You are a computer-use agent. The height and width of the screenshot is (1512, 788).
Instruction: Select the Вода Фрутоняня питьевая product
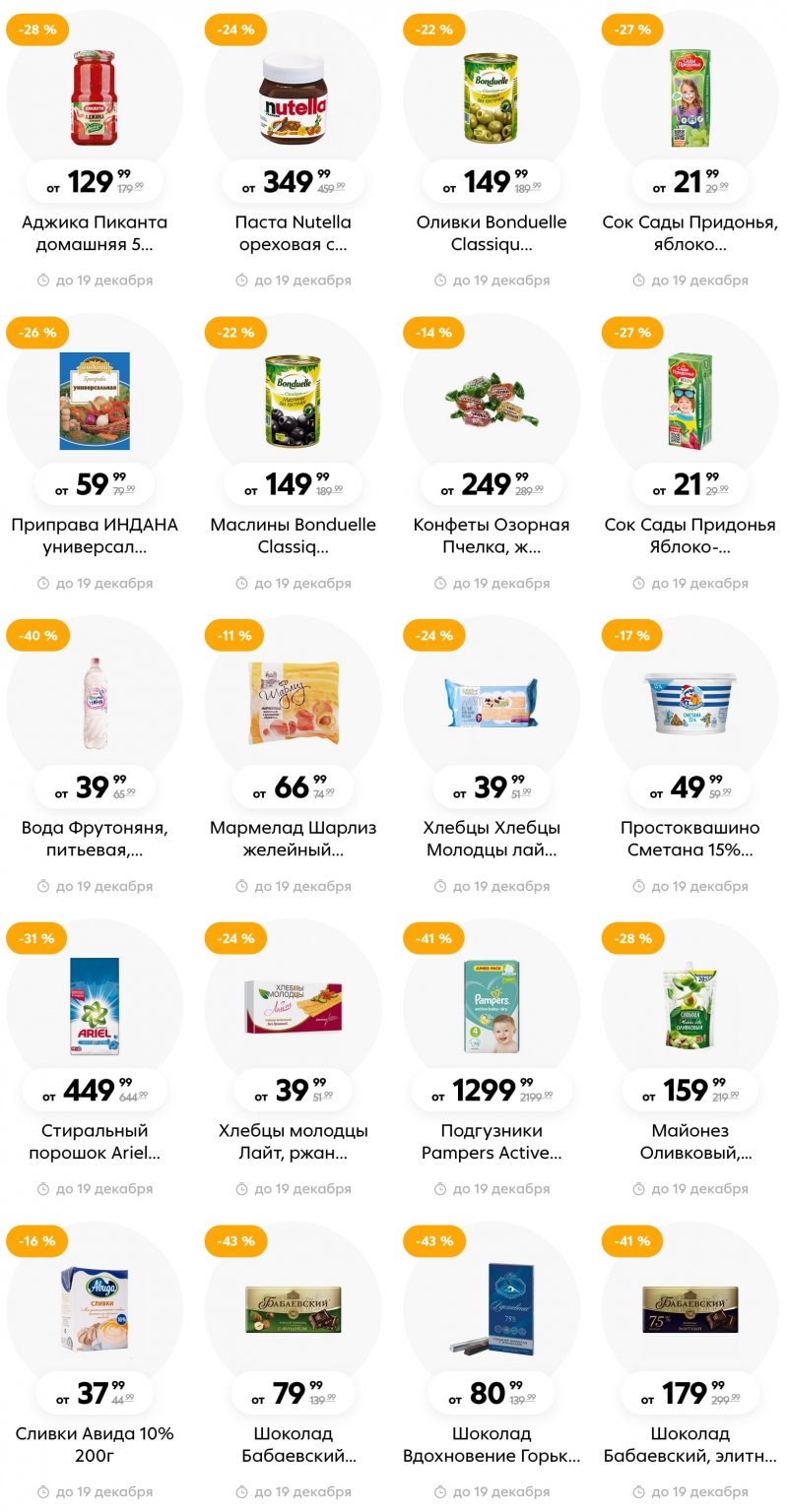pos(95,704)
